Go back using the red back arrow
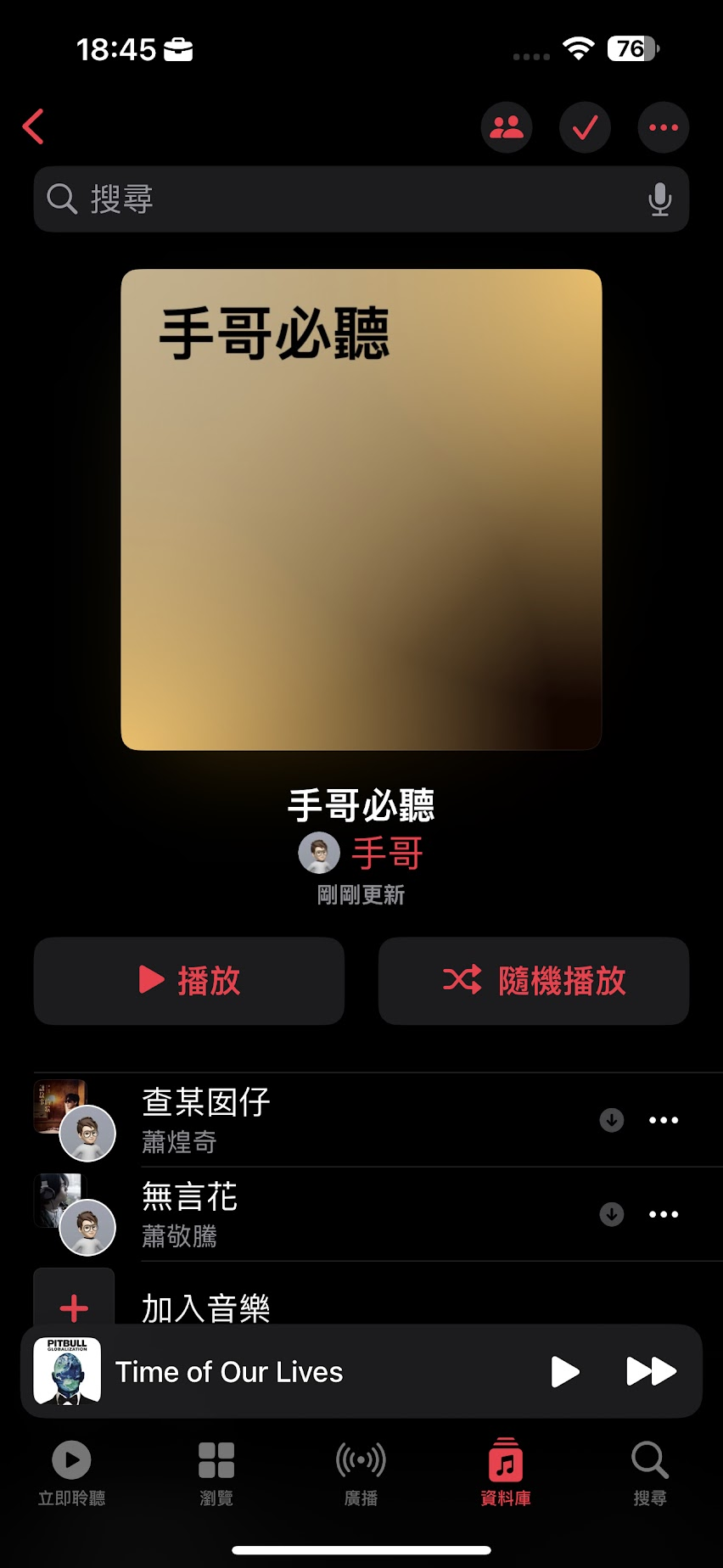Viewport: 723px width, 1568px height. [34, 127]
